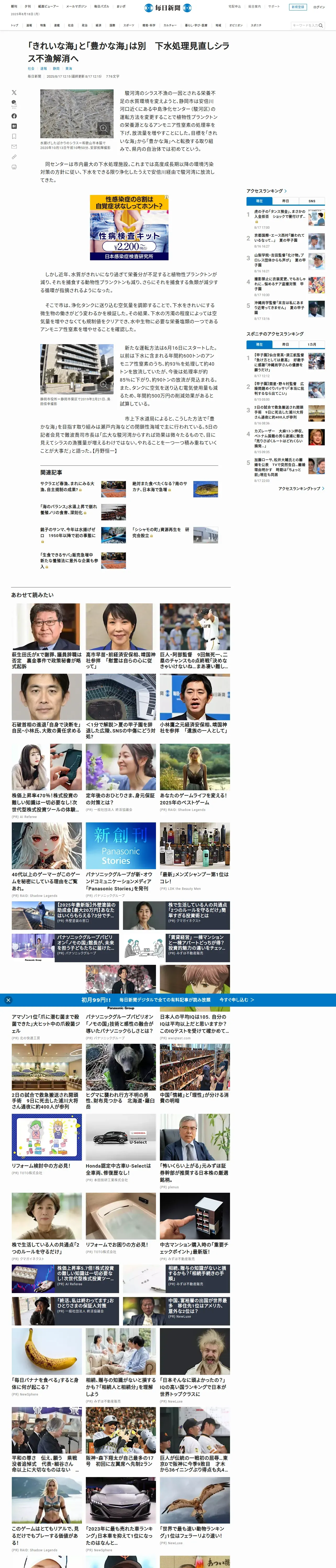Image resolution: width=336 pixels, height=1568 pixels.
Task: Dismiss the 初月99円 subscription banner
Action: (x=8, y=1000)
